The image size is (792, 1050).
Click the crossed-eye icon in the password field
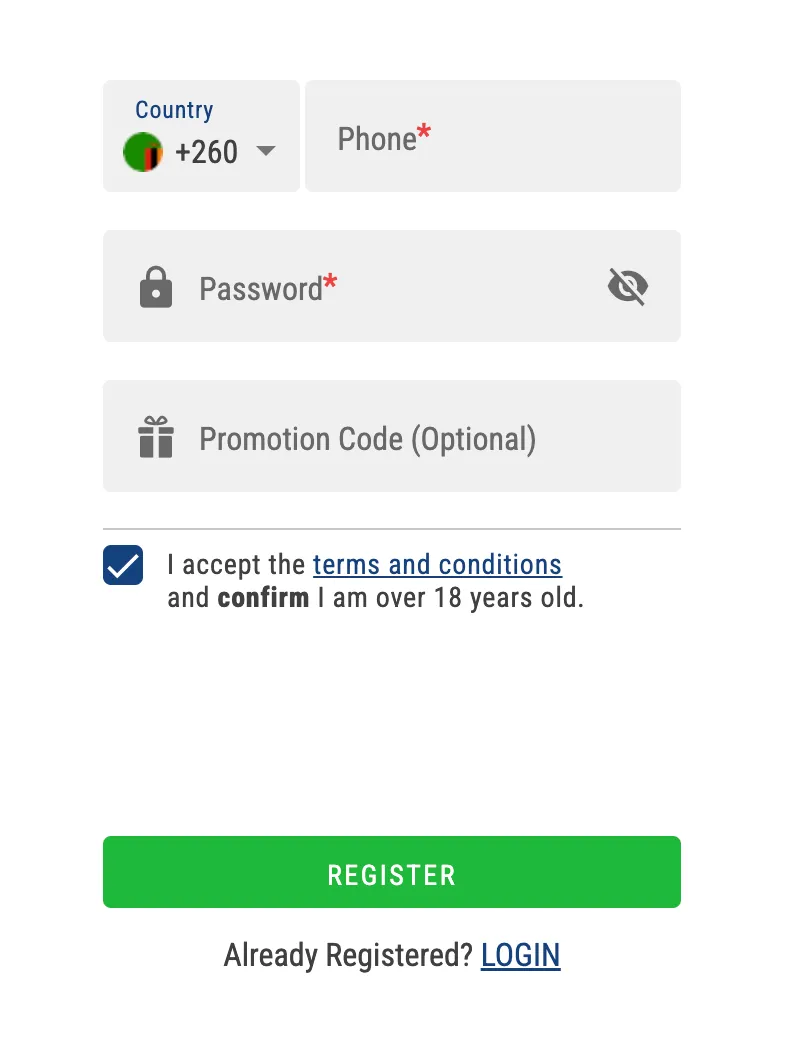pos(627,286)
